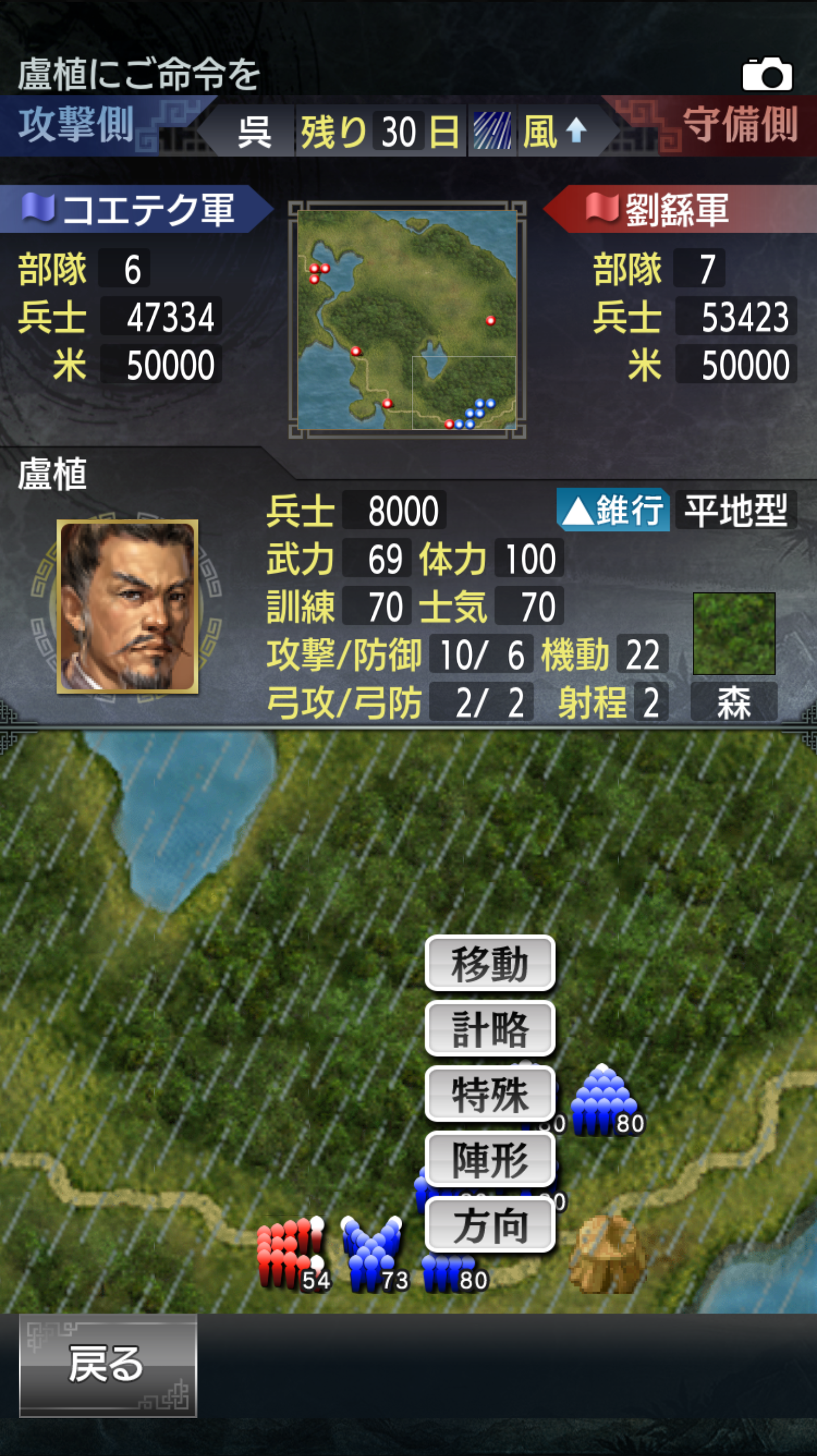Open the 陣形 formation menu
The image size is (817, 1456).
(490, 1158)
